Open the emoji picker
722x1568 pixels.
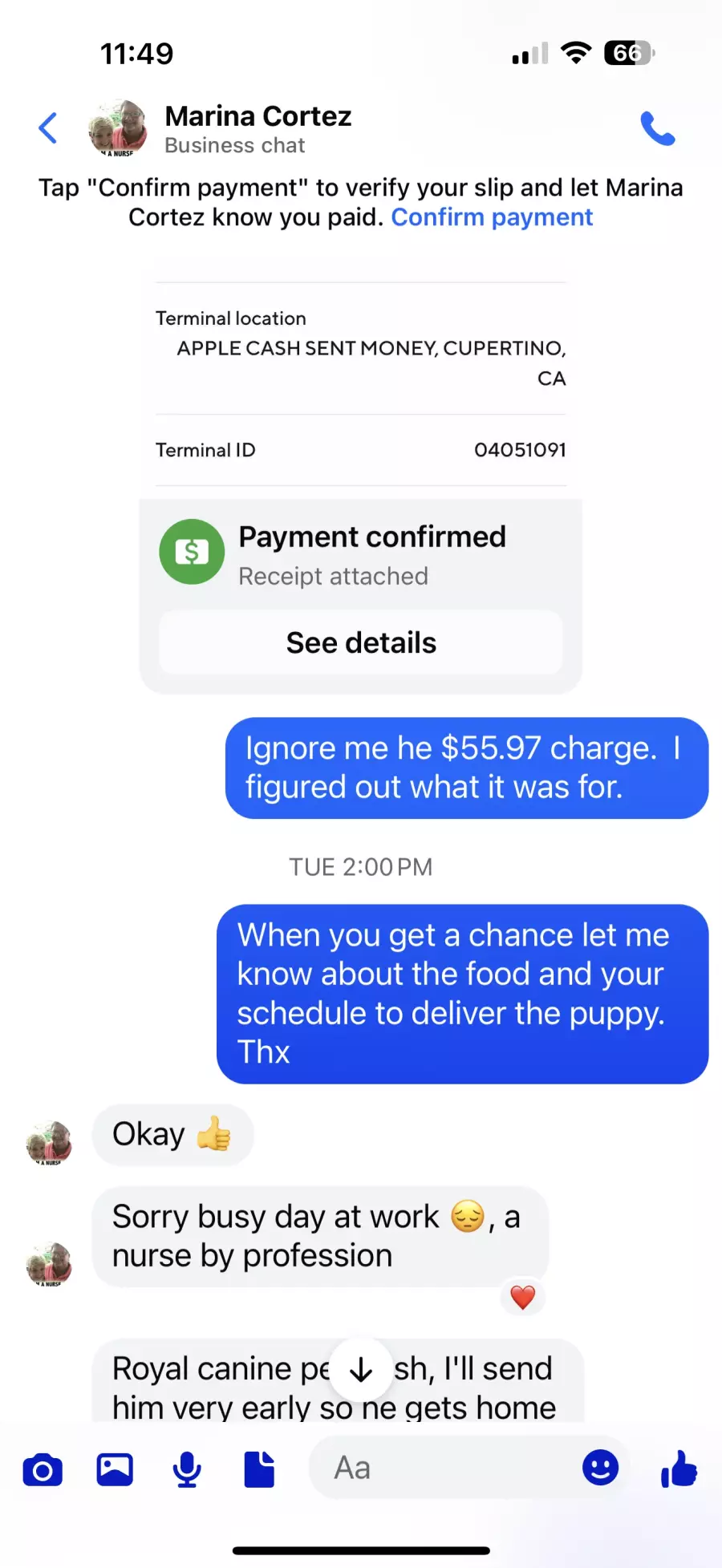click(x=600, y=1468)
